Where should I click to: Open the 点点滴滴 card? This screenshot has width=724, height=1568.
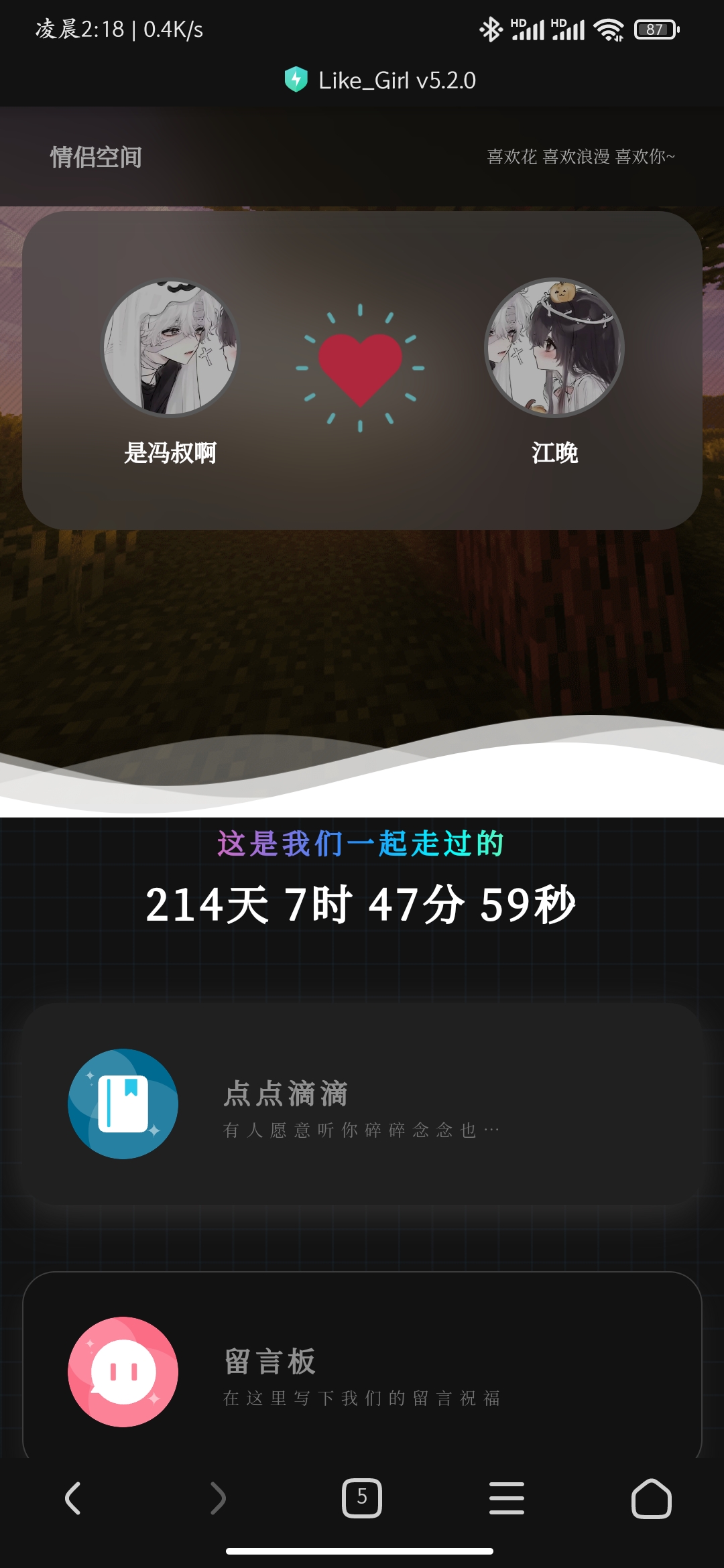pyautogui.click(x=362, y=1104)
